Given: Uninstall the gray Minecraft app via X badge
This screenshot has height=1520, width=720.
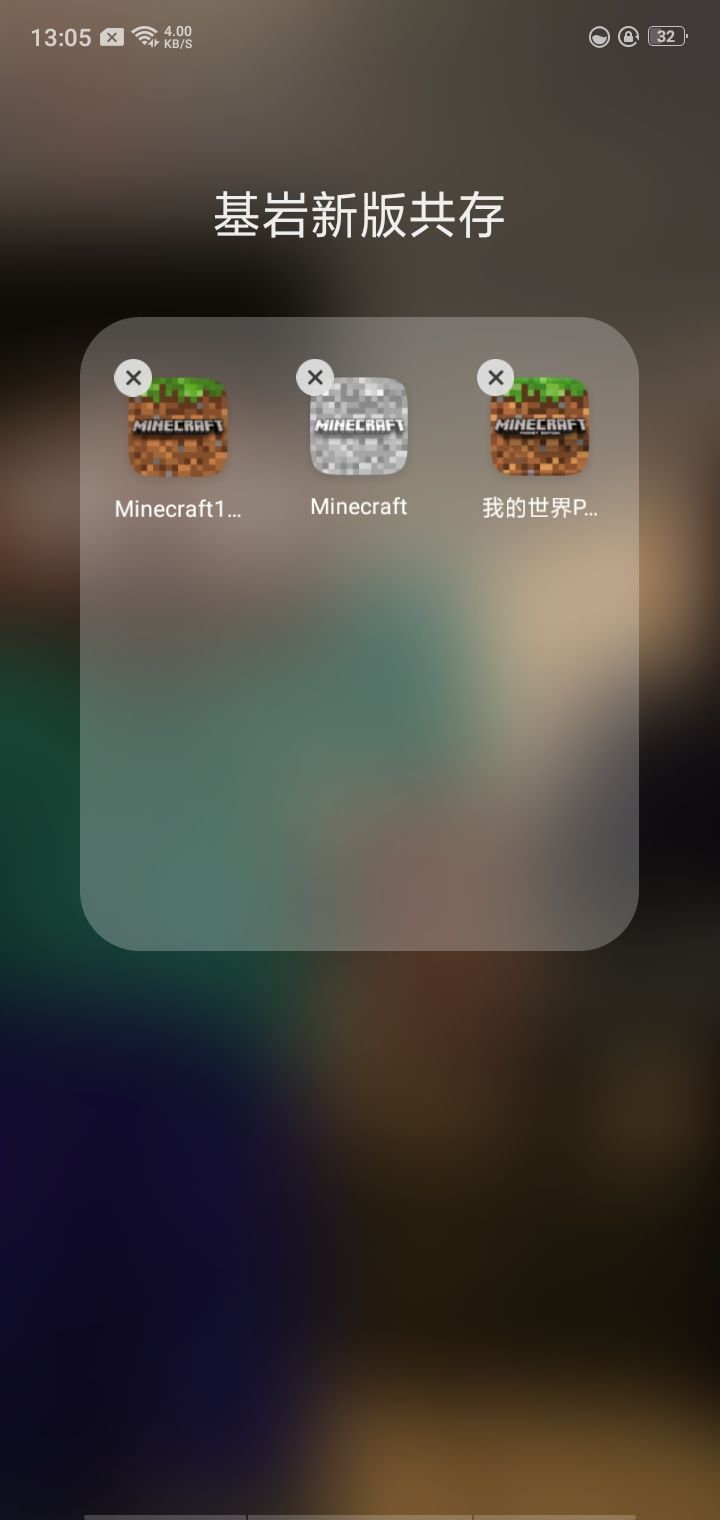Looking at the screenshot, I should [x=315, y=377].
